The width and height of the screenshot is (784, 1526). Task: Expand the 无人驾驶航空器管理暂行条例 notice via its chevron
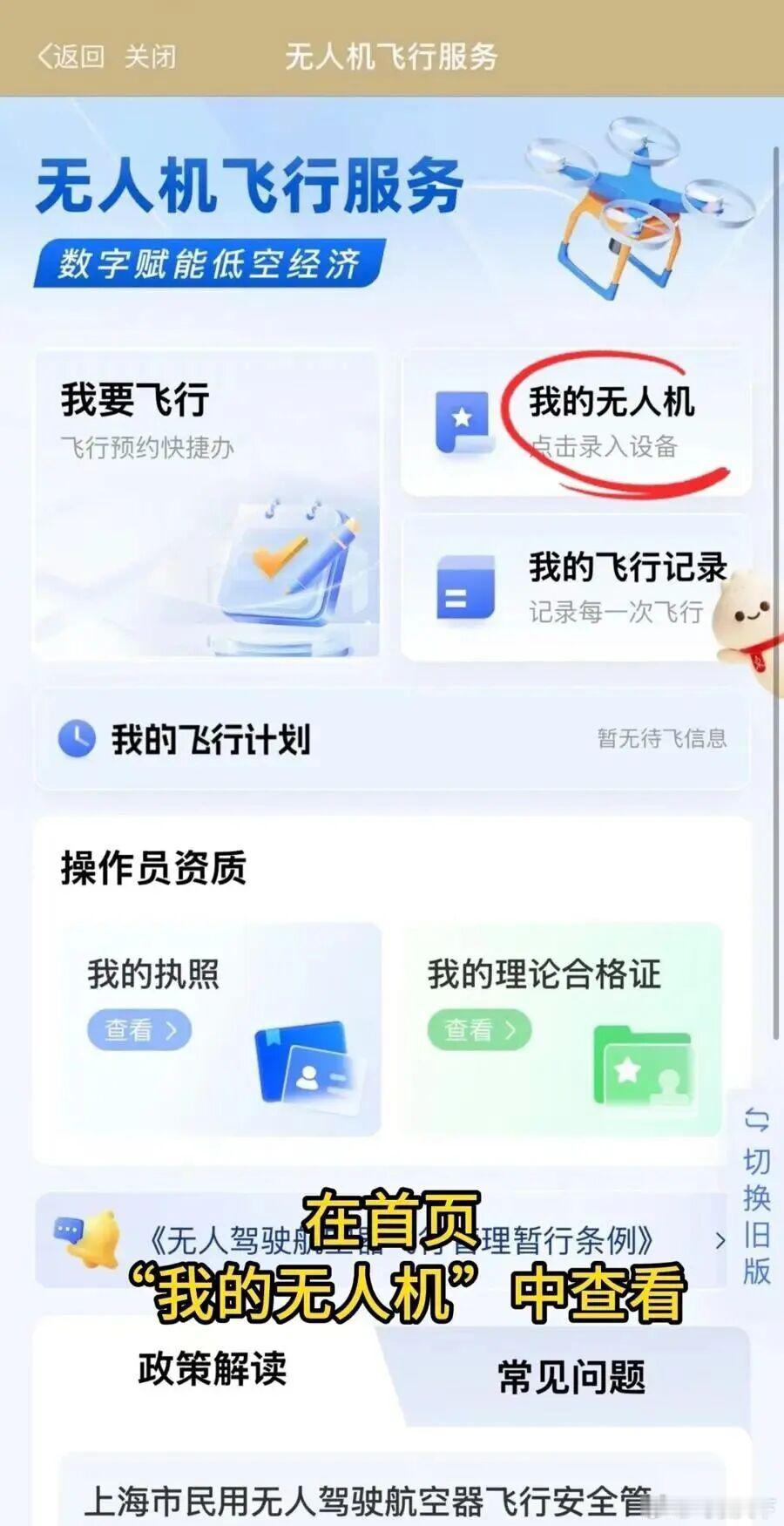(721, 1241)
